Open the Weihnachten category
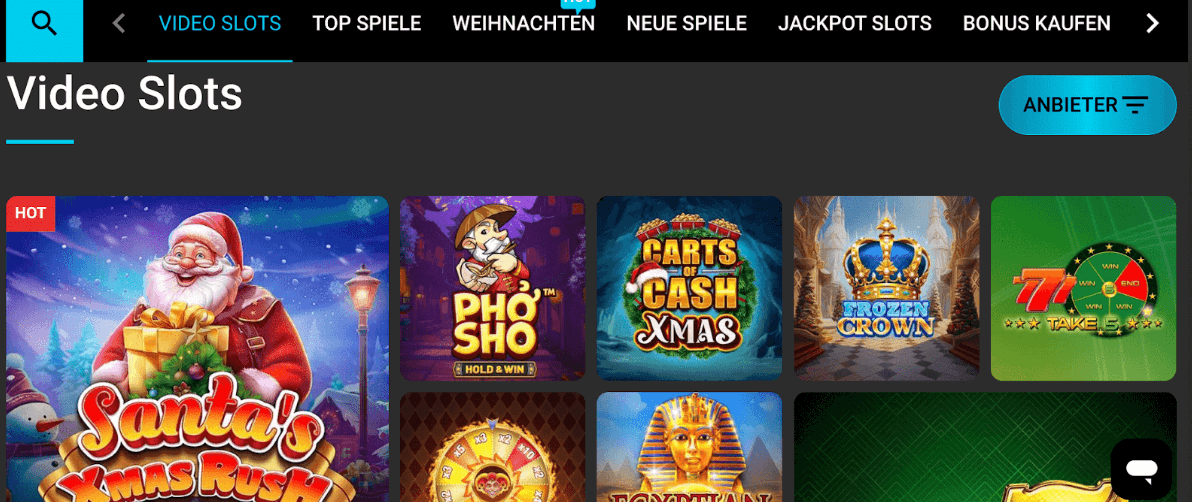This screenshot has width=1192, height=502. click(523, 24)
